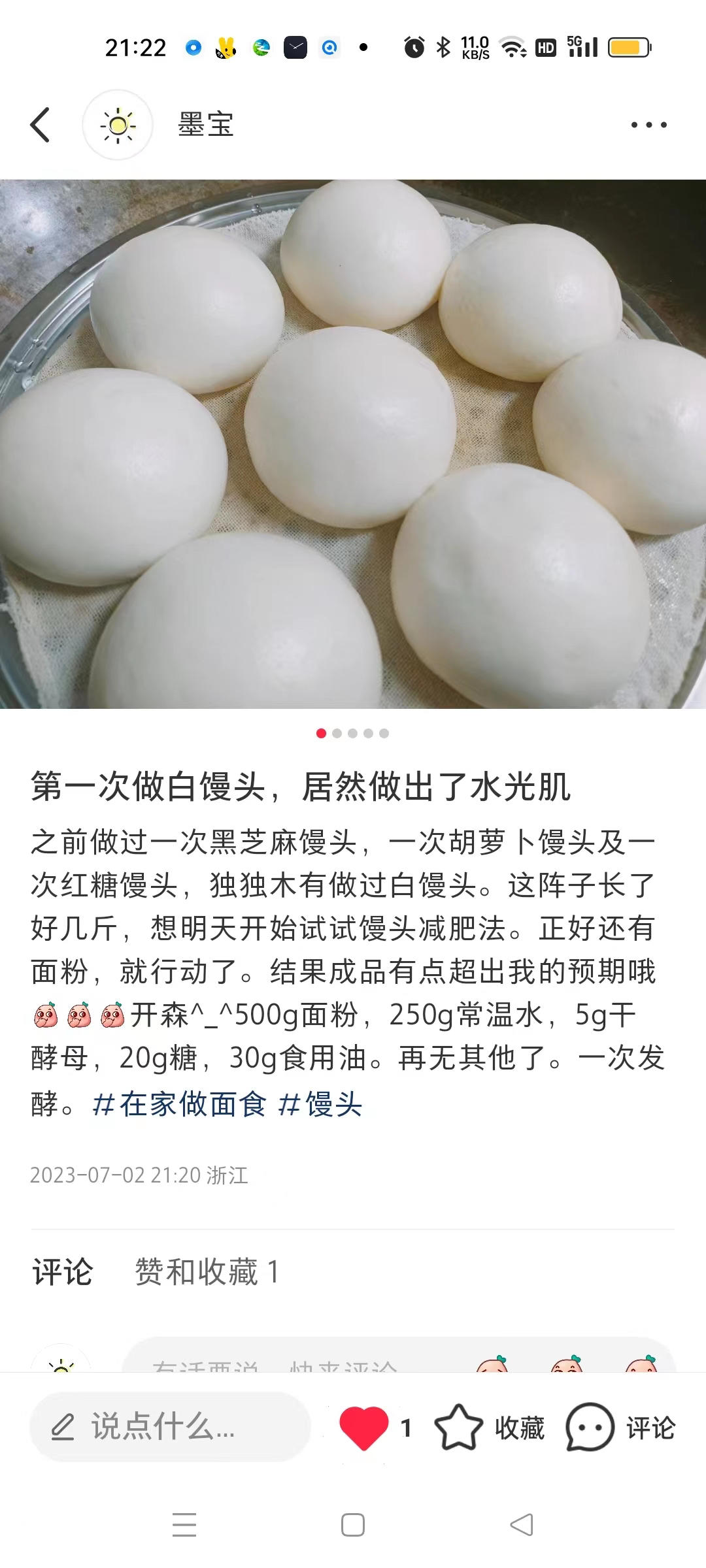
Task: Go back using the top-left arrow
Action: 41,125
